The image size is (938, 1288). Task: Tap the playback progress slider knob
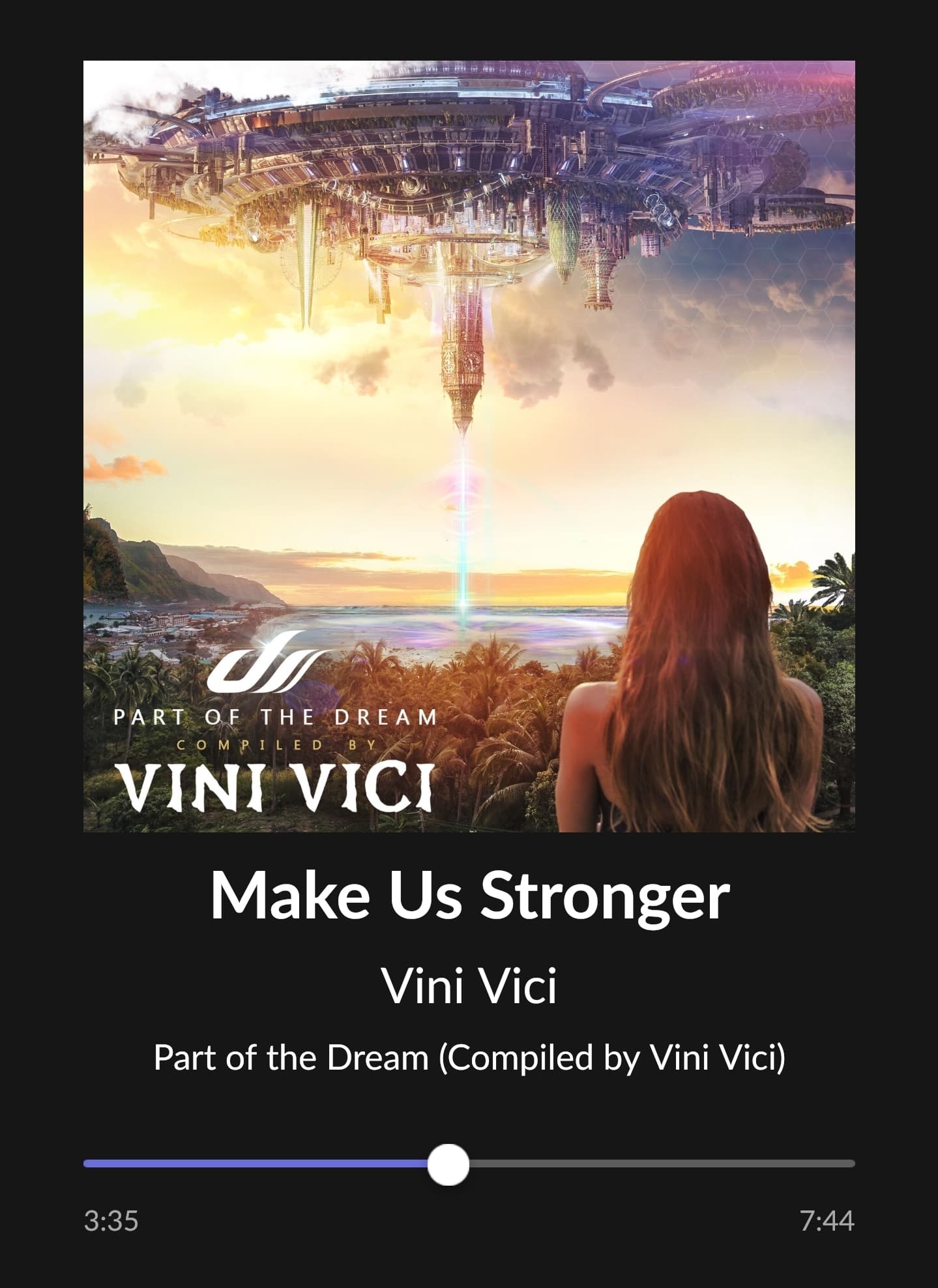(448, 1164)
